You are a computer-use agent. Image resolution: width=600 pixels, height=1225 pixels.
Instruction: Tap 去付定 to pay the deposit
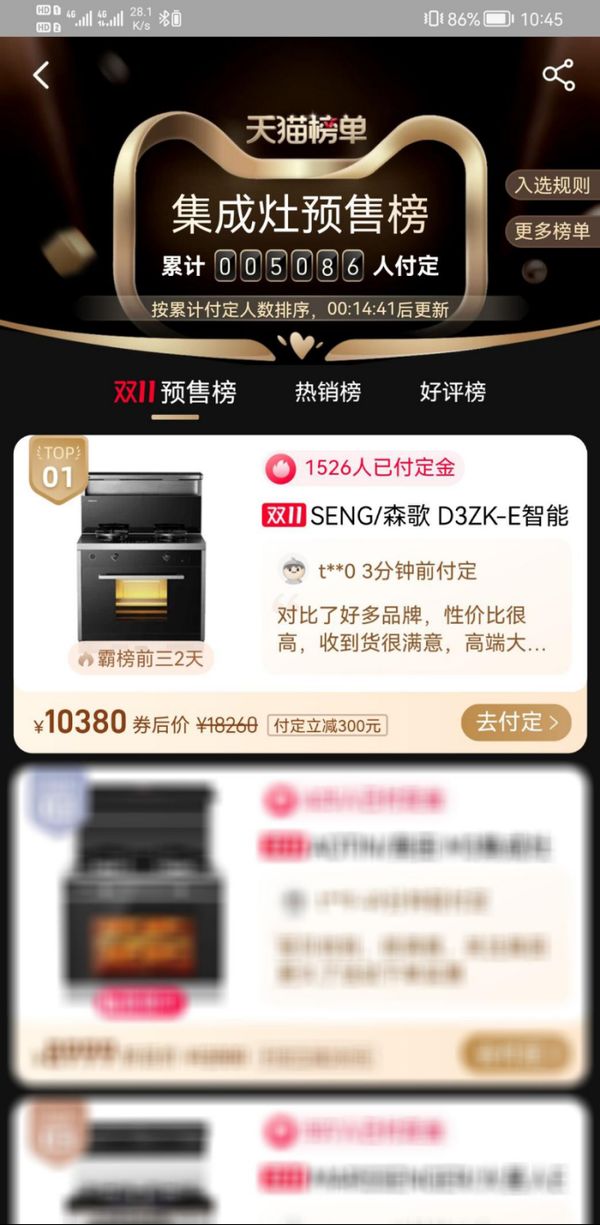pyautogui.click(x=516, y=722)
